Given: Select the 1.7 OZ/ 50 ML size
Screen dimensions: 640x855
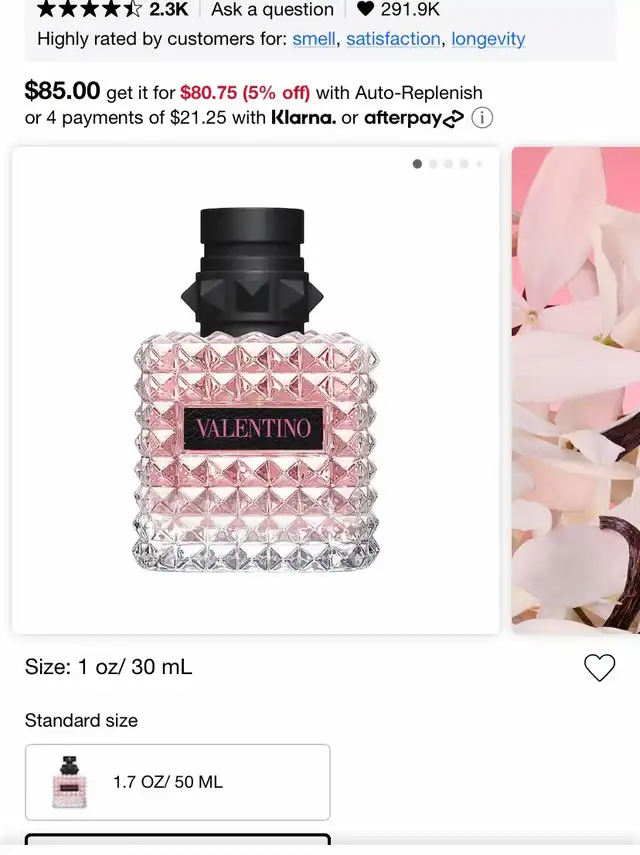Looking at the screenshot, I should [177, 782].
